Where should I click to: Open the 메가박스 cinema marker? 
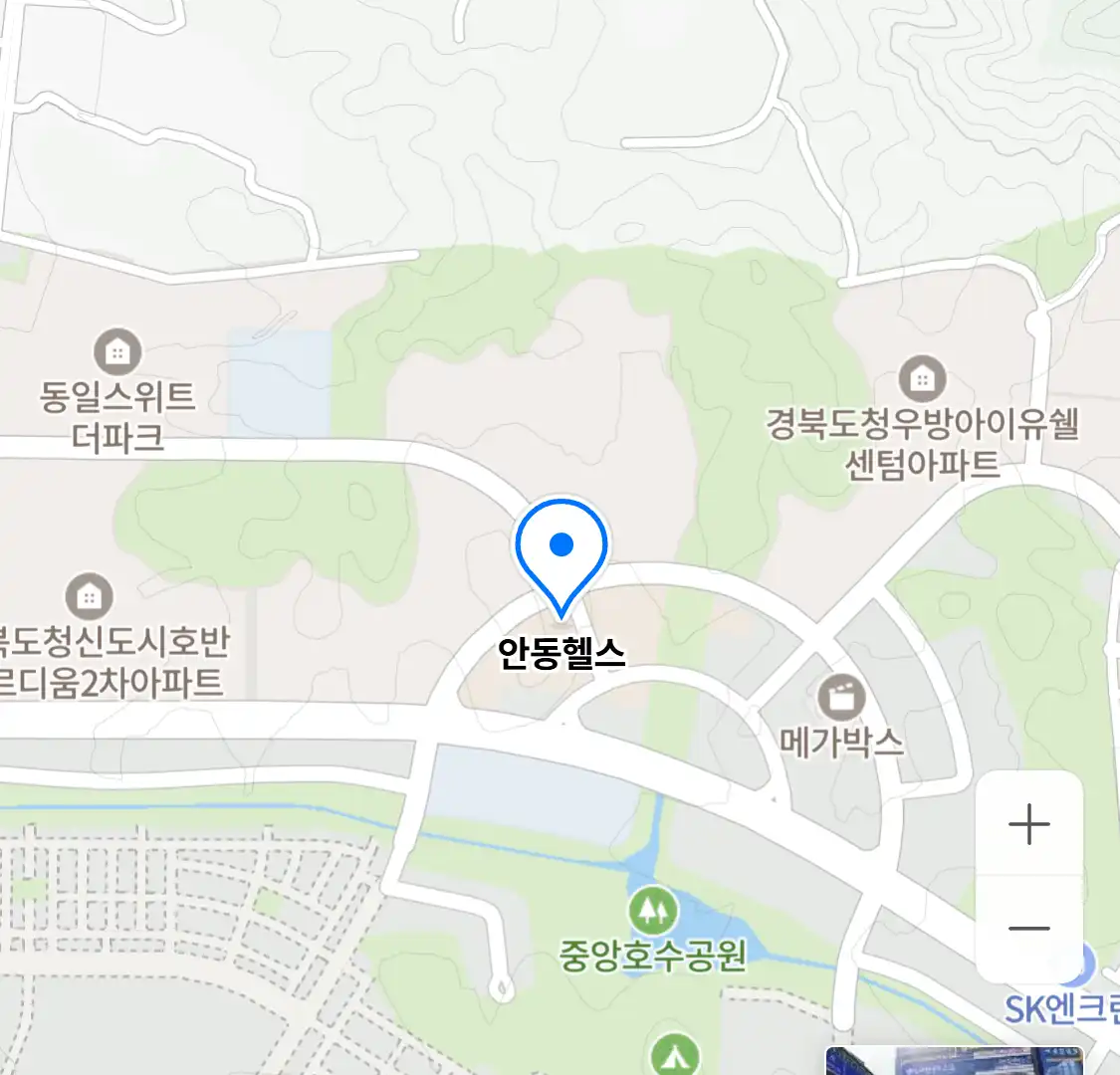(841, 699)
